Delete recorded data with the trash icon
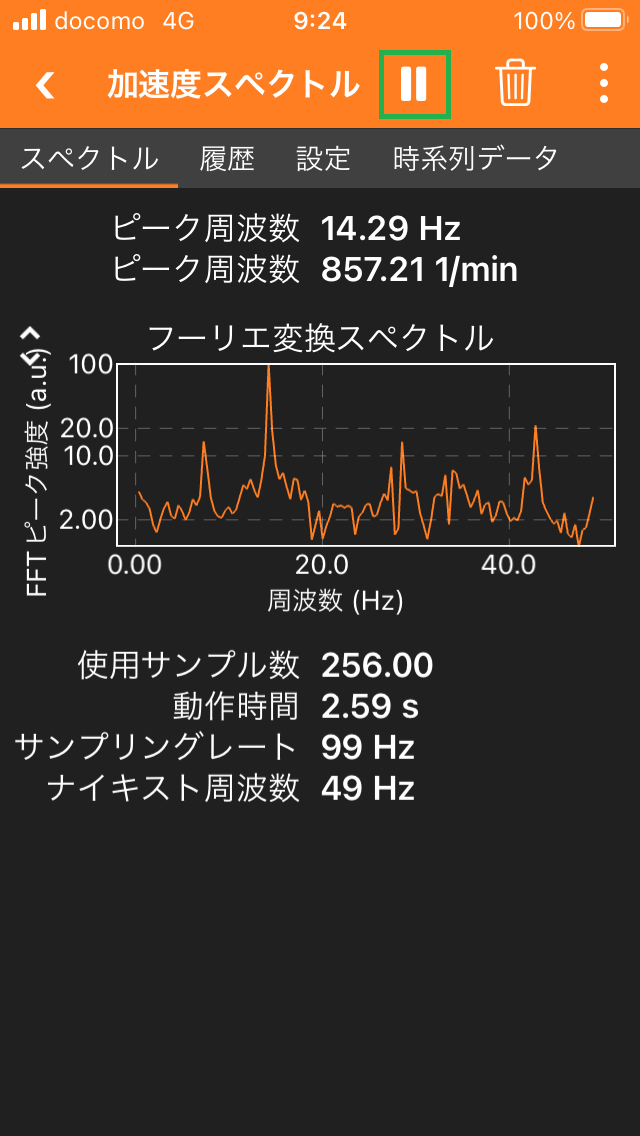Image resolution: width=640 pixels, height=1136 pixels. tap(515, 84)
